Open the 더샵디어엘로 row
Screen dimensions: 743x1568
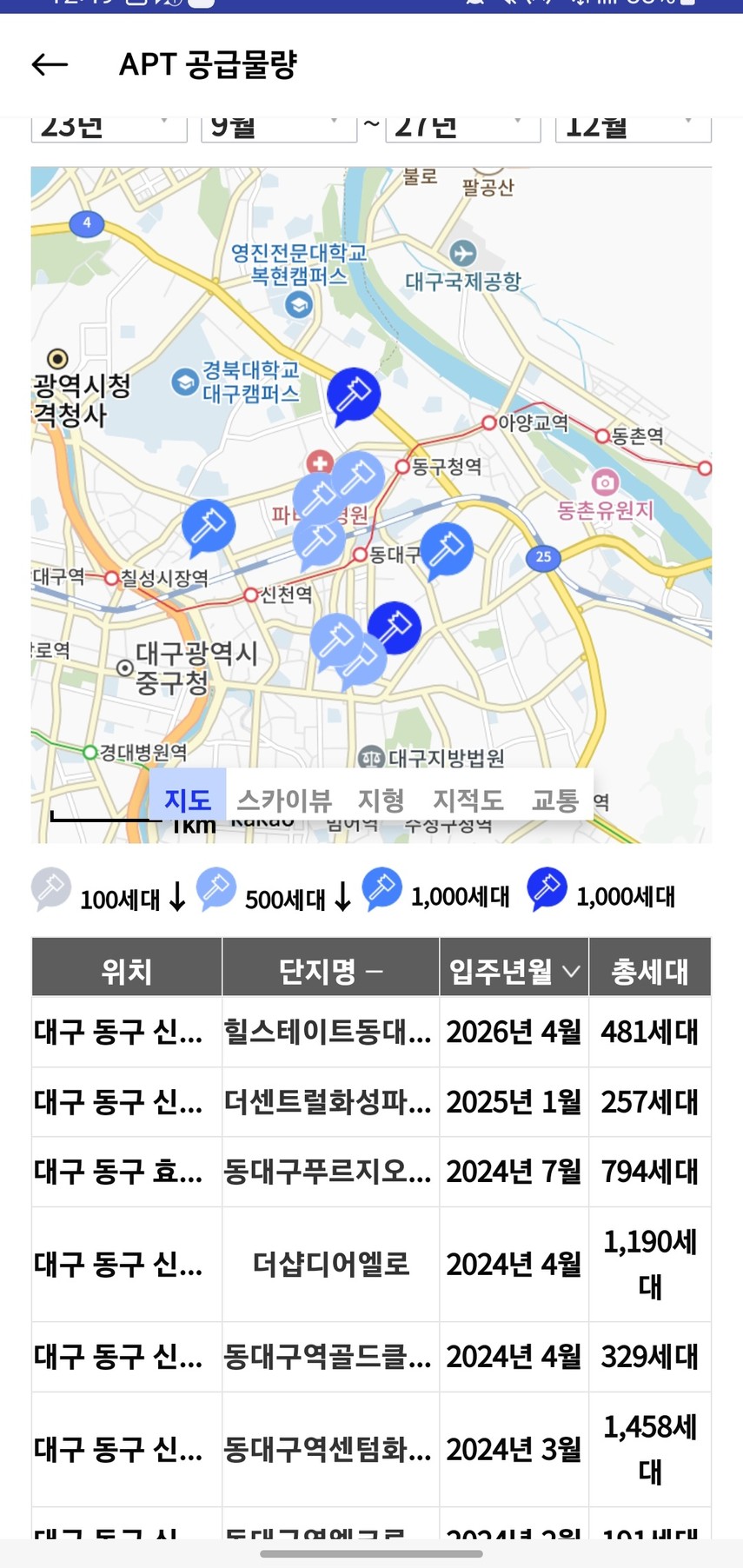(x=330, y=1264)
